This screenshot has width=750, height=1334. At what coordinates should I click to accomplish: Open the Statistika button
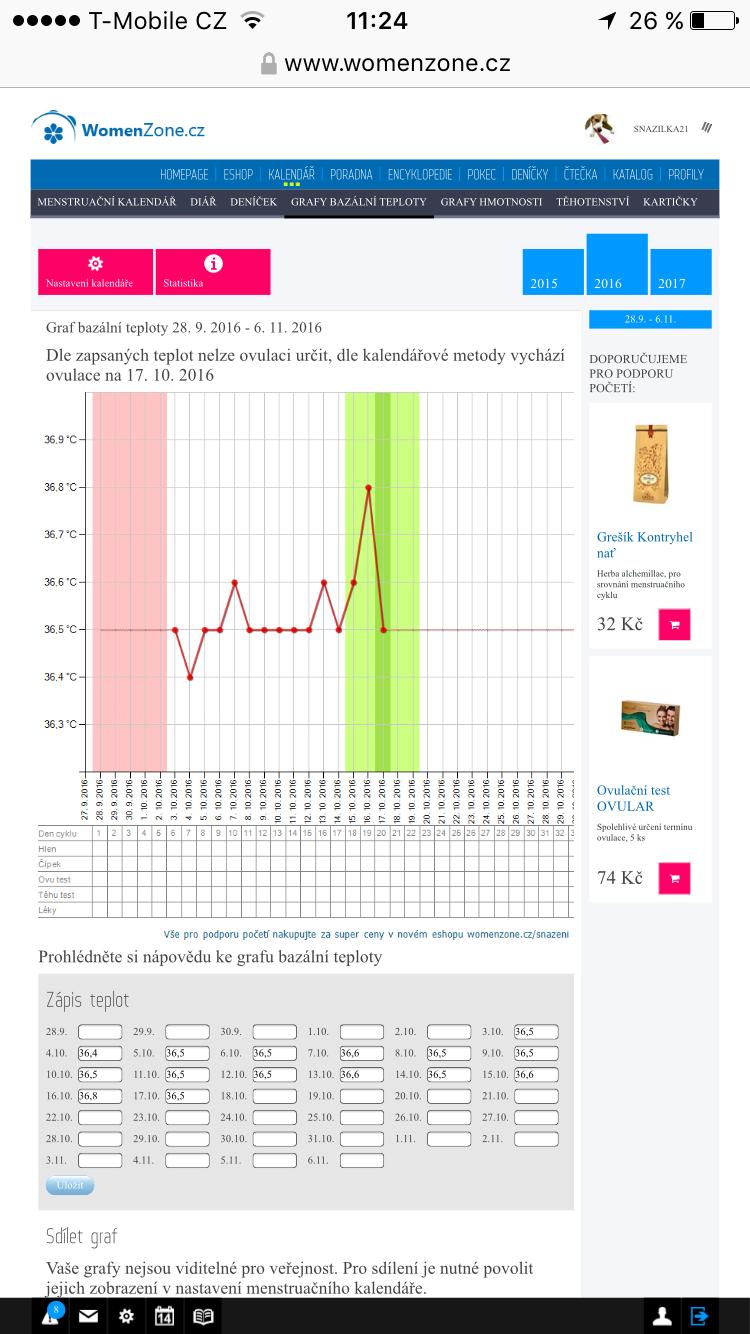click(x=212, y=272)
